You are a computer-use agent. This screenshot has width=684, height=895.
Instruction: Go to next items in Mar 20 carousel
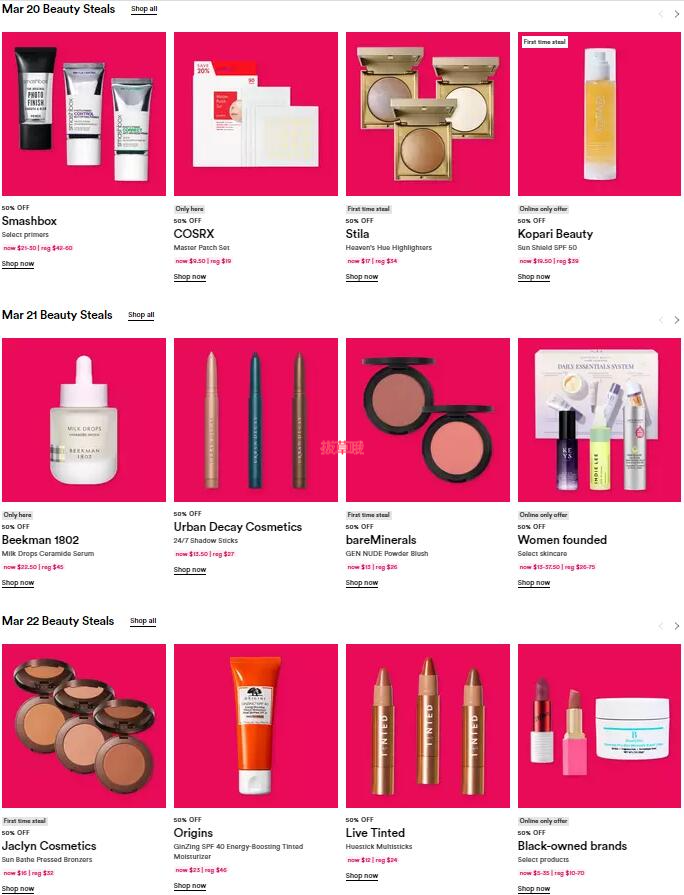click(x=676, y=14)
